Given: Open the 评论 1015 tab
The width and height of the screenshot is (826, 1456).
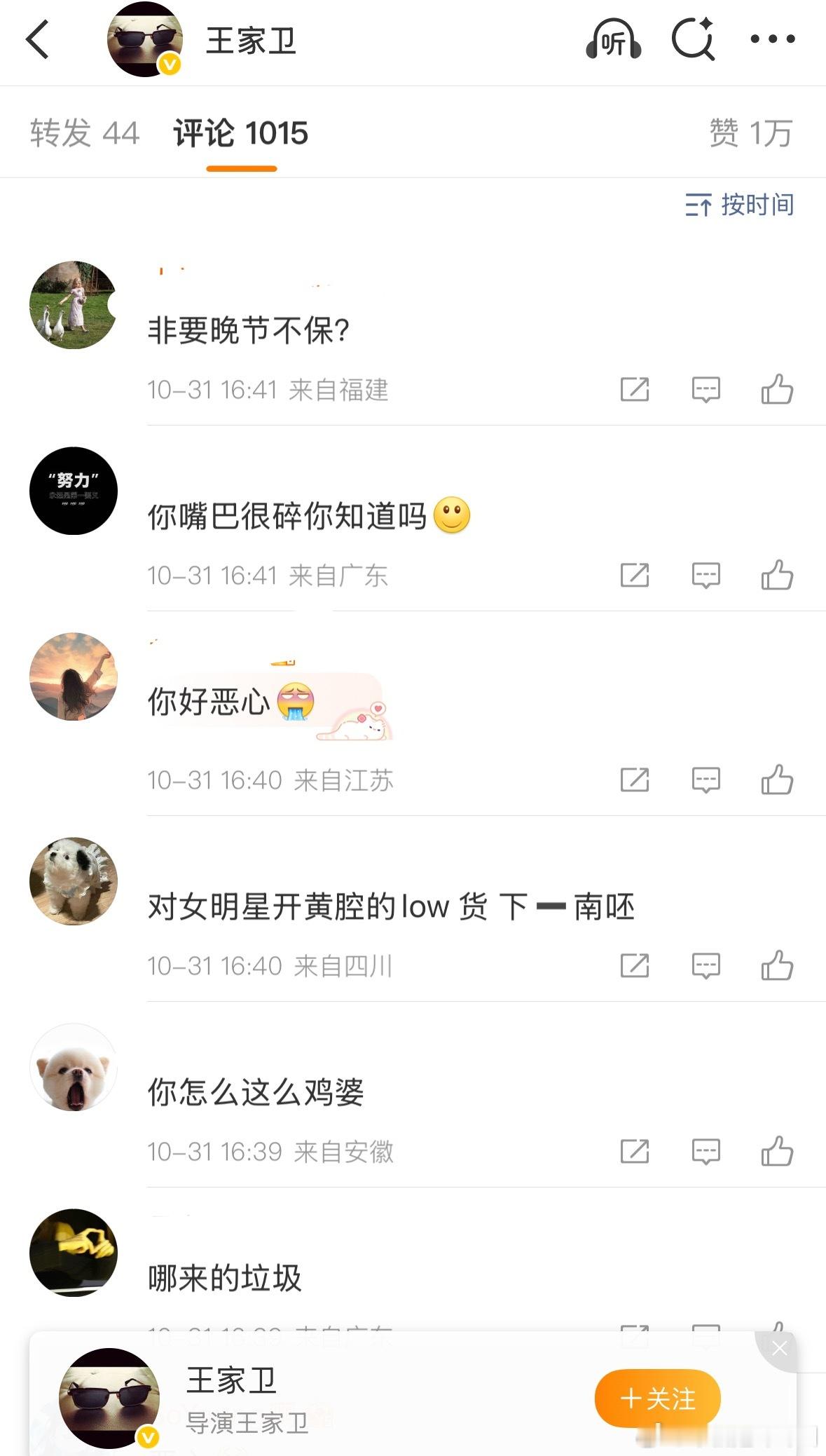Looking at the screenshot, I should [241, 133].
